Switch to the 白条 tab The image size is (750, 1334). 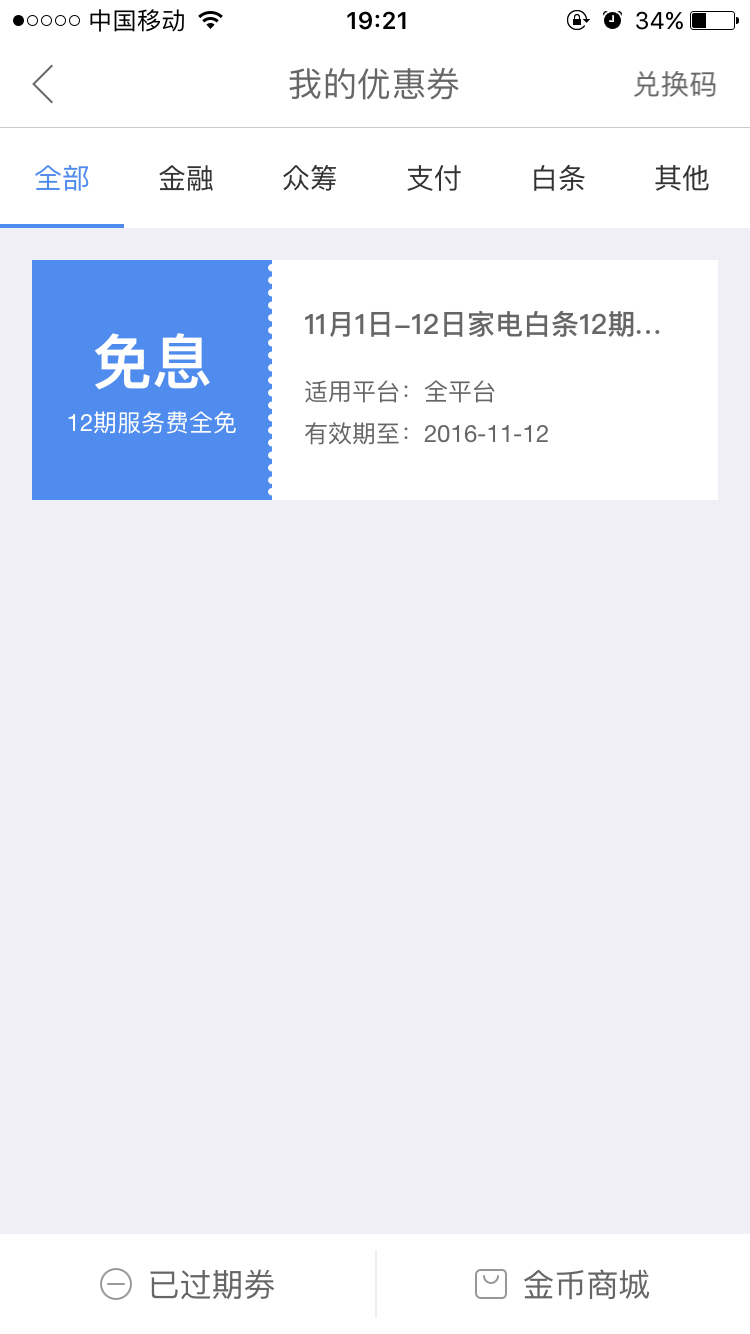[558, 179]
